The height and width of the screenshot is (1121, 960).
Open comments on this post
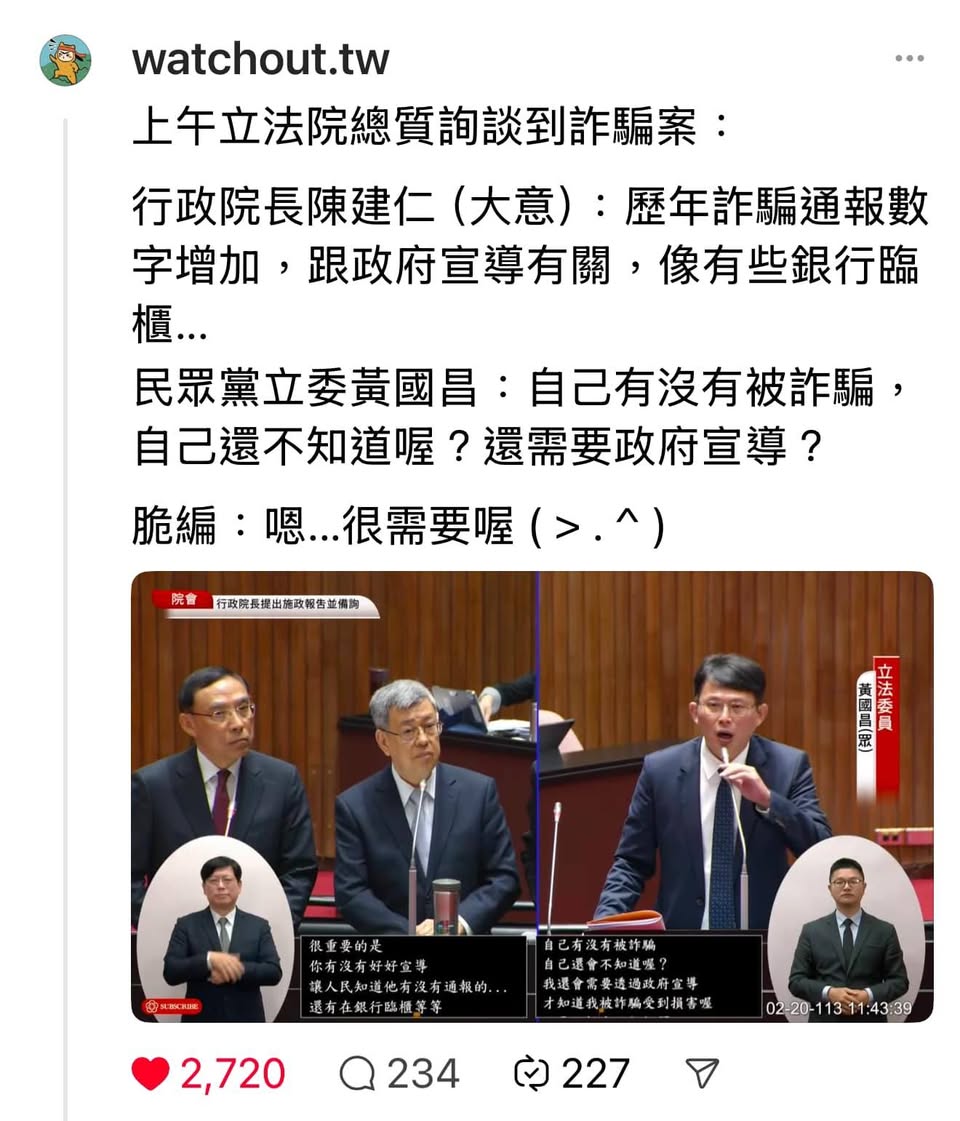point(358,1074)
